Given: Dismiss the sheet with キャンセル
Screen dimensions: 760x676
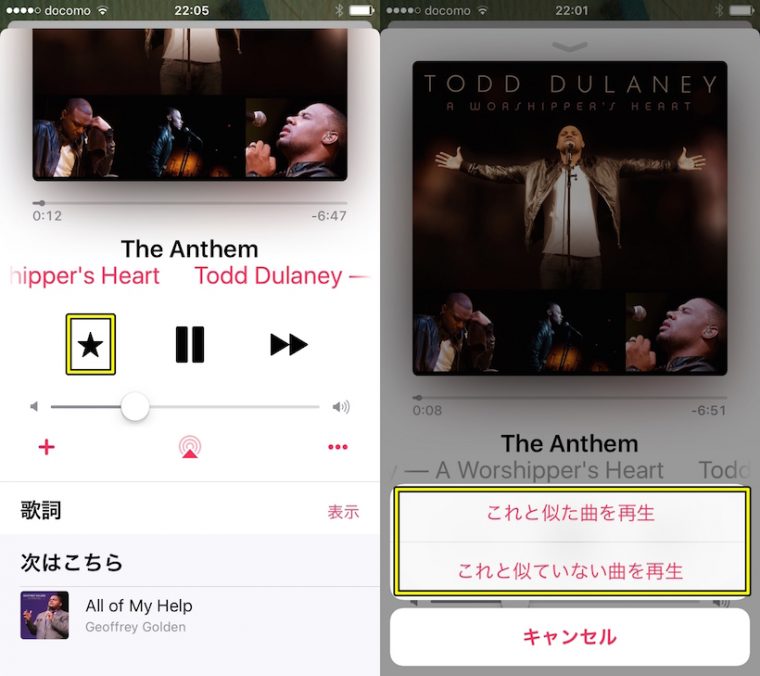Looking at the screenshot, I should [x=570, y=637].
